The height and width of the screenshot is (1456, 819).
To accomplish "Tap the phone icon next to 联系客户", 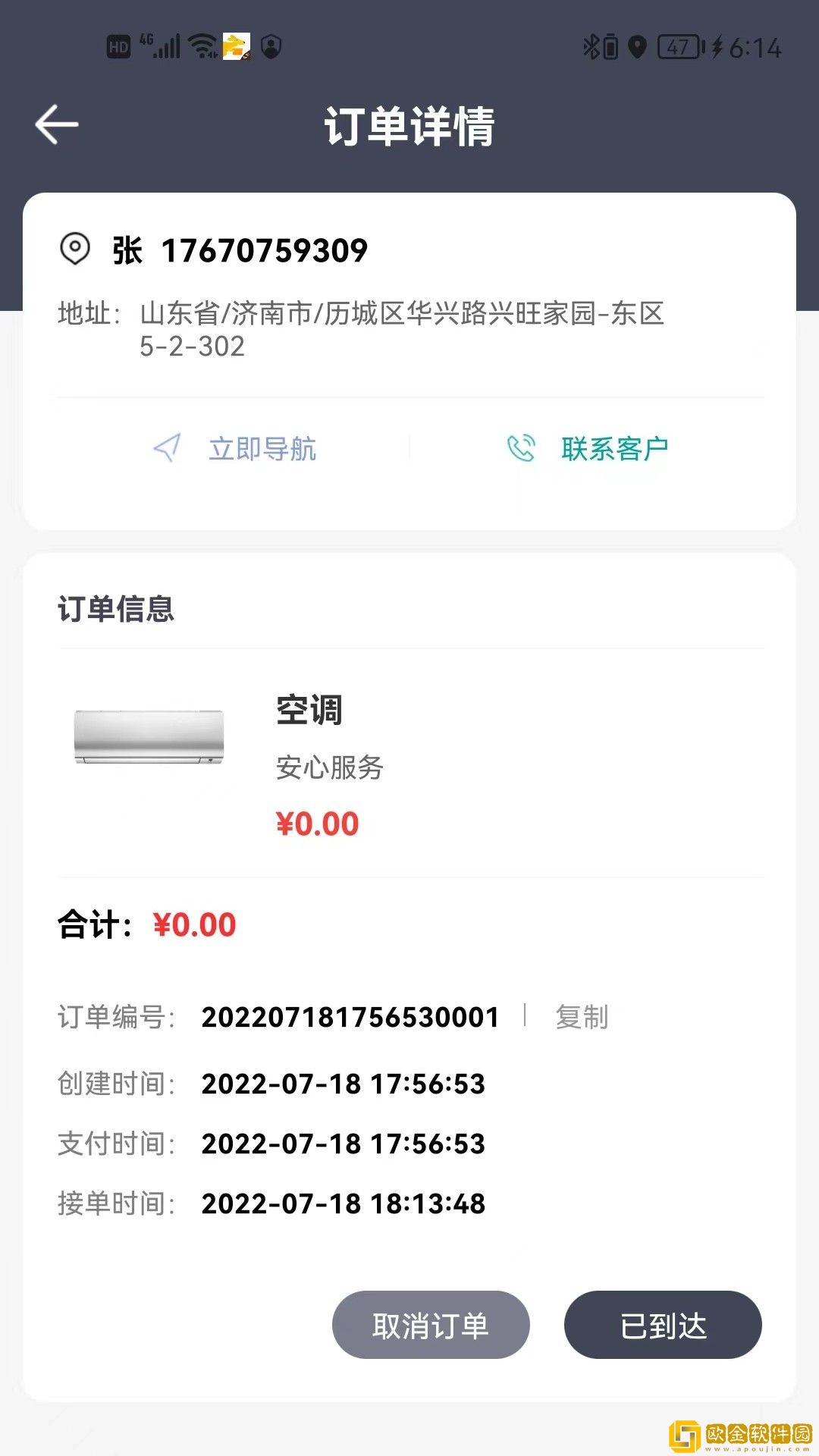I will tap(522, 449).
